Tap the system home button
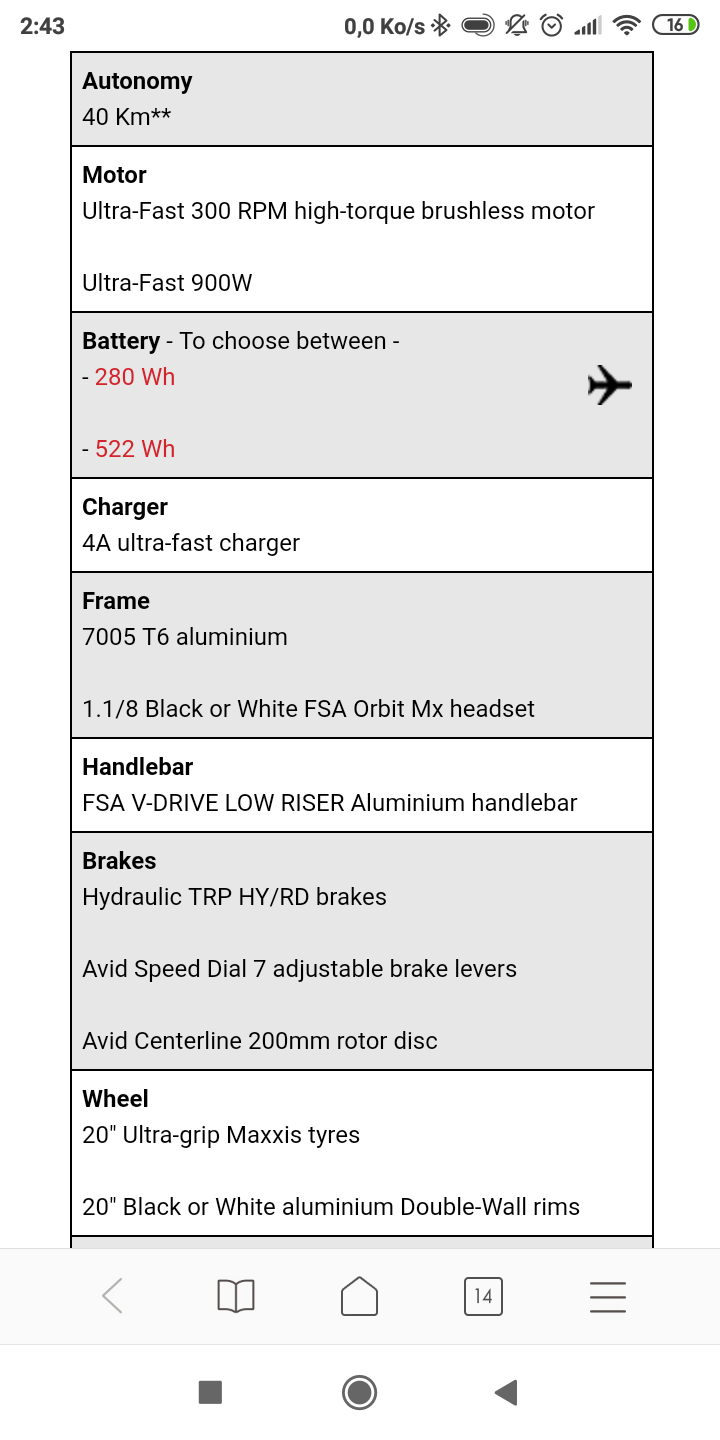Image resolution: width=720 pixels, height=1440 pixels. tap(359, 1392)
